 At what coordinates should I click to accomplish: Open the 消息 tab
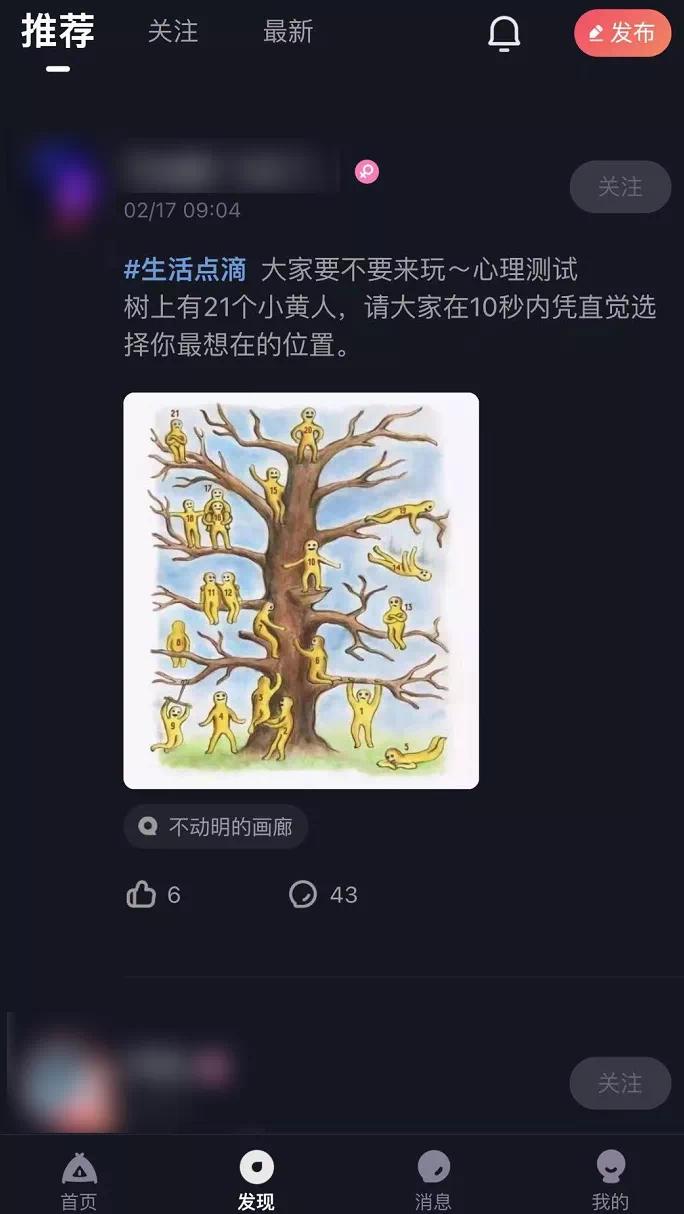(x=433, y=1178)
